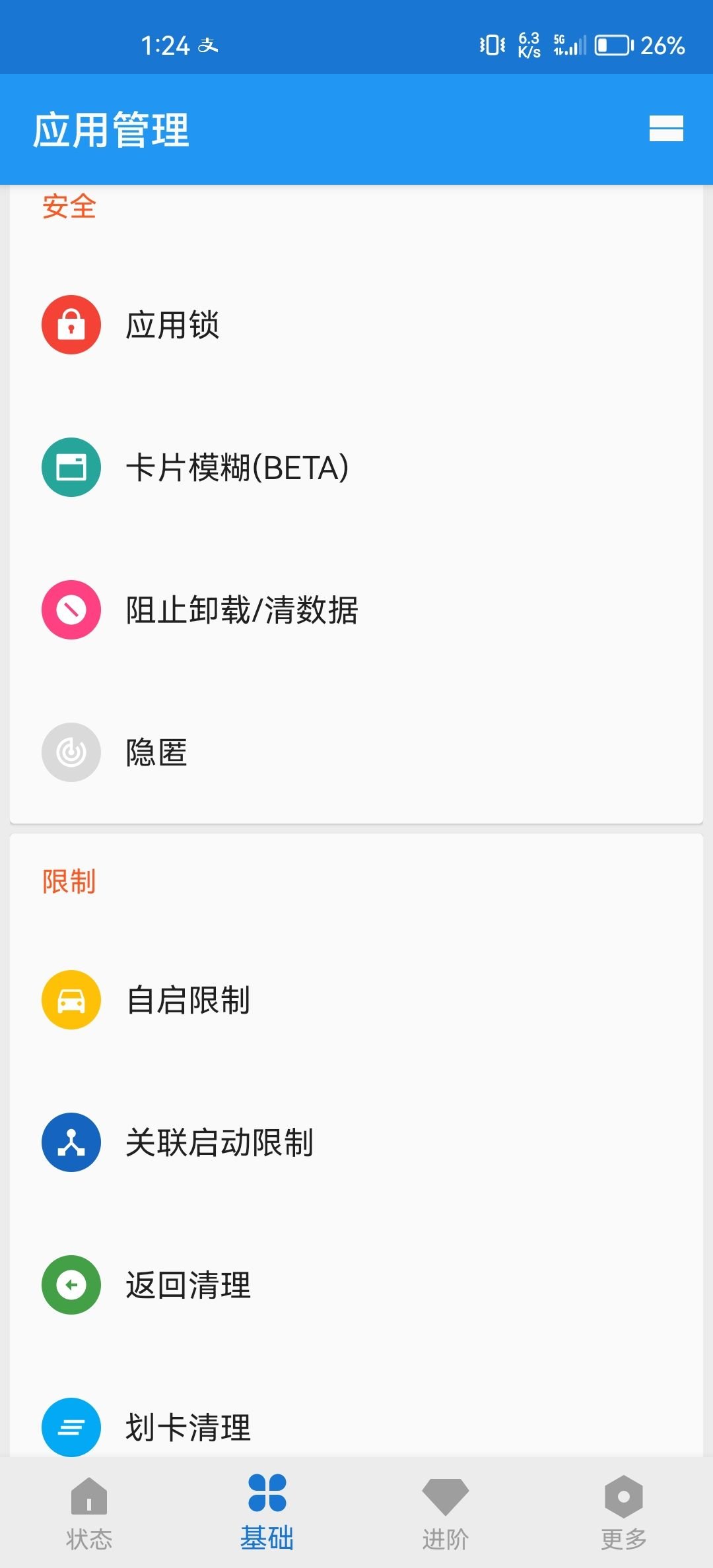The image size is (713, 1568).
Task: Tap the layout toggle icon in app bar
Action: 665,129
